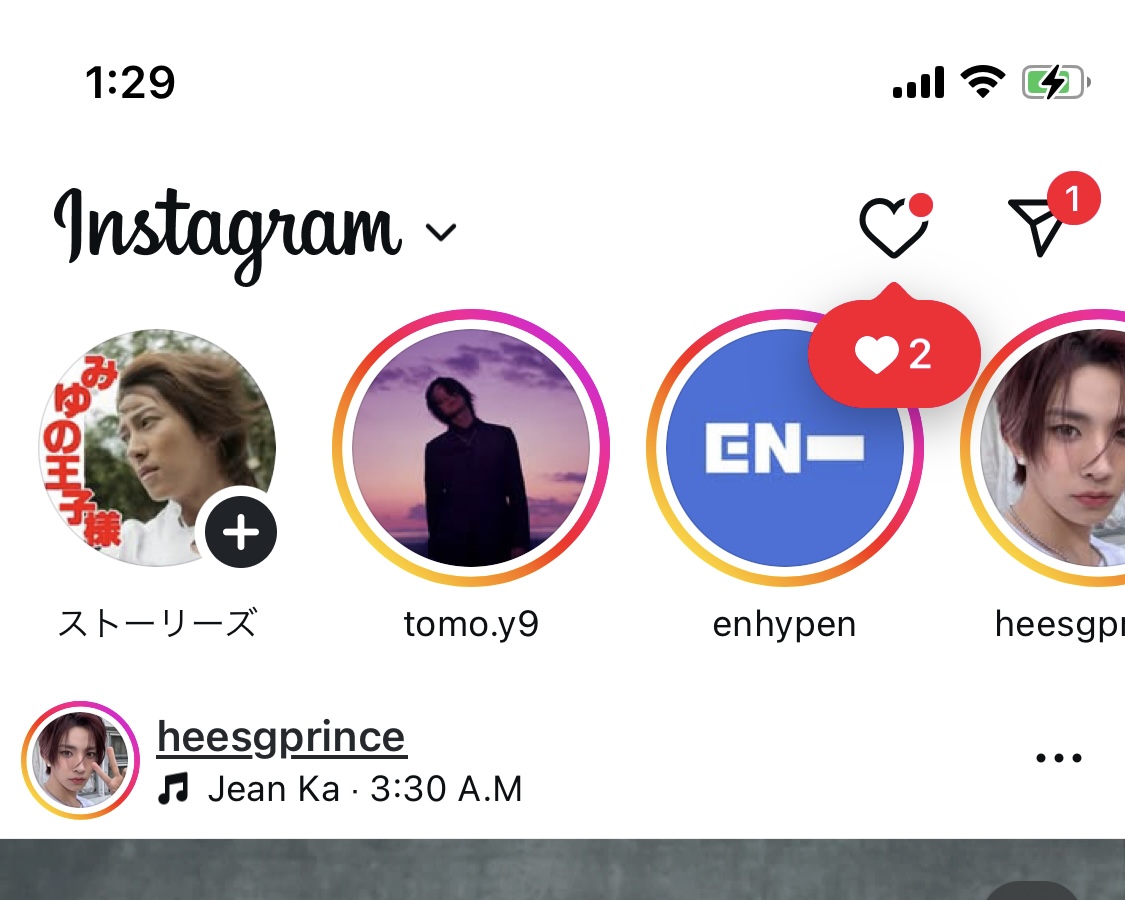Add a new story with plus button

pos(241,533)
